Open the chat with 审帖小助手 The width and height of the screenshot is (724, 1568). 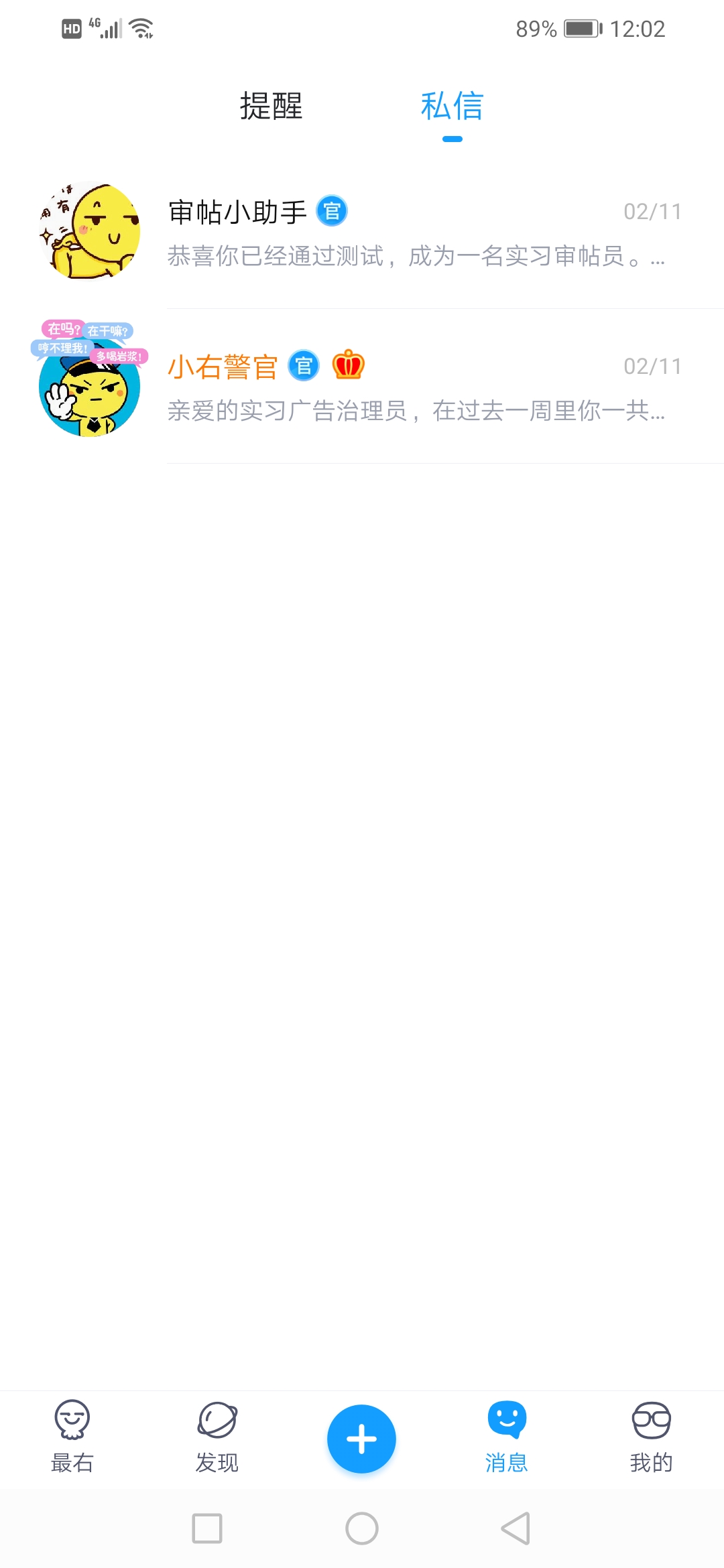point(416,234)
